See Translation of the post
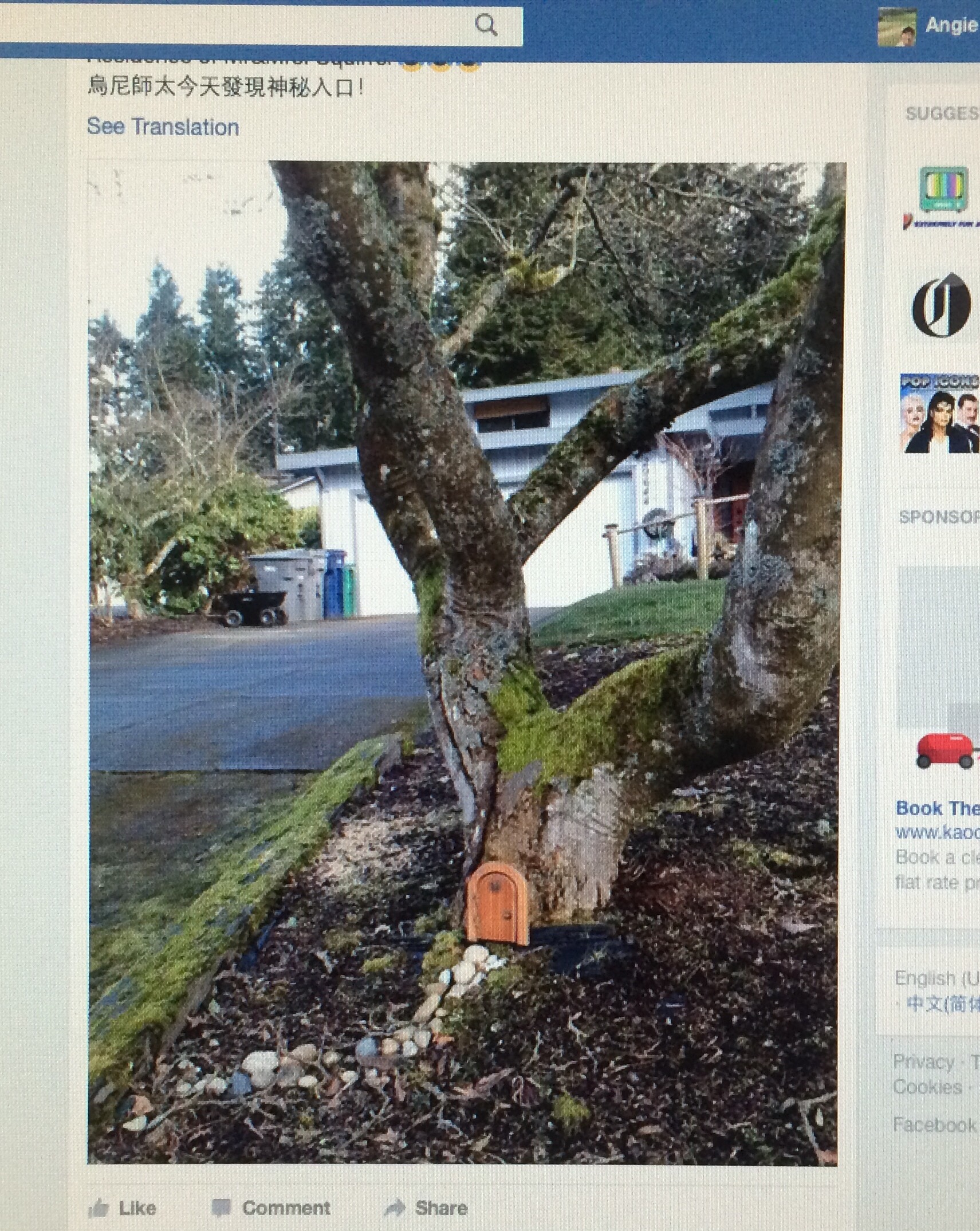 point(163,127)
